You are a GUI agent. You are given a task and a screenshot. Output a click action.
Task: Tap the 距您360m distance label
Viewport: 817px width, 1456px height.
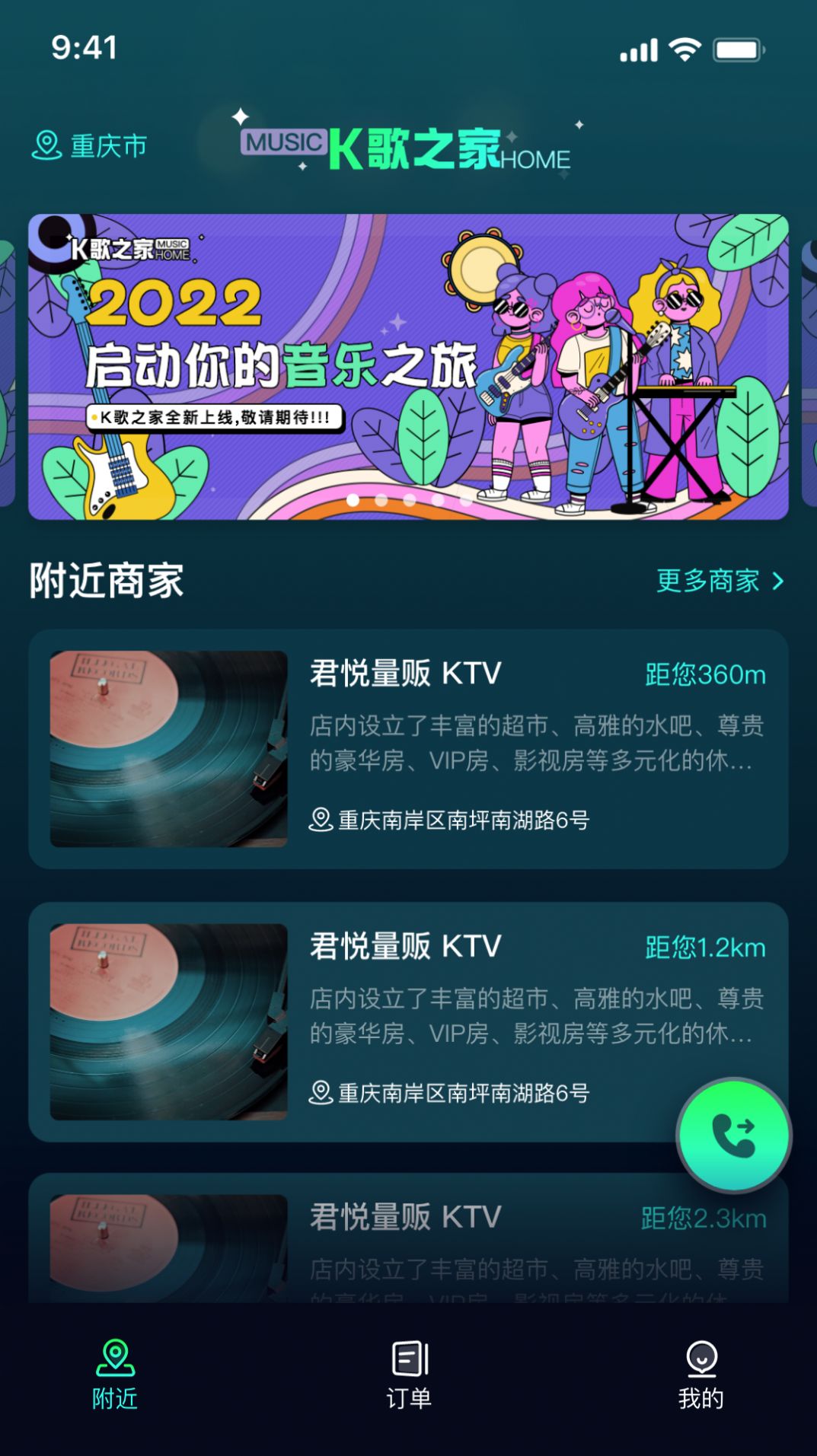tap(704, 674)
